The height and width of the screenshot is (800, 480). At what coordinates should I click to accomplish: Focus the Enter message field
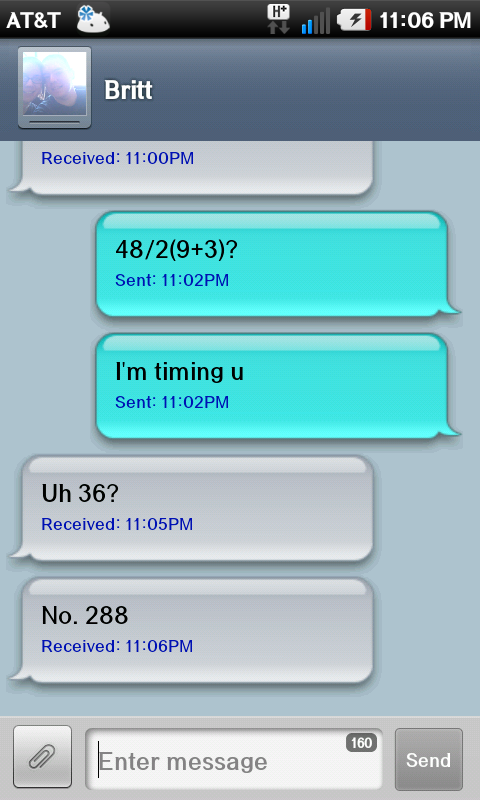pos(234,759)
